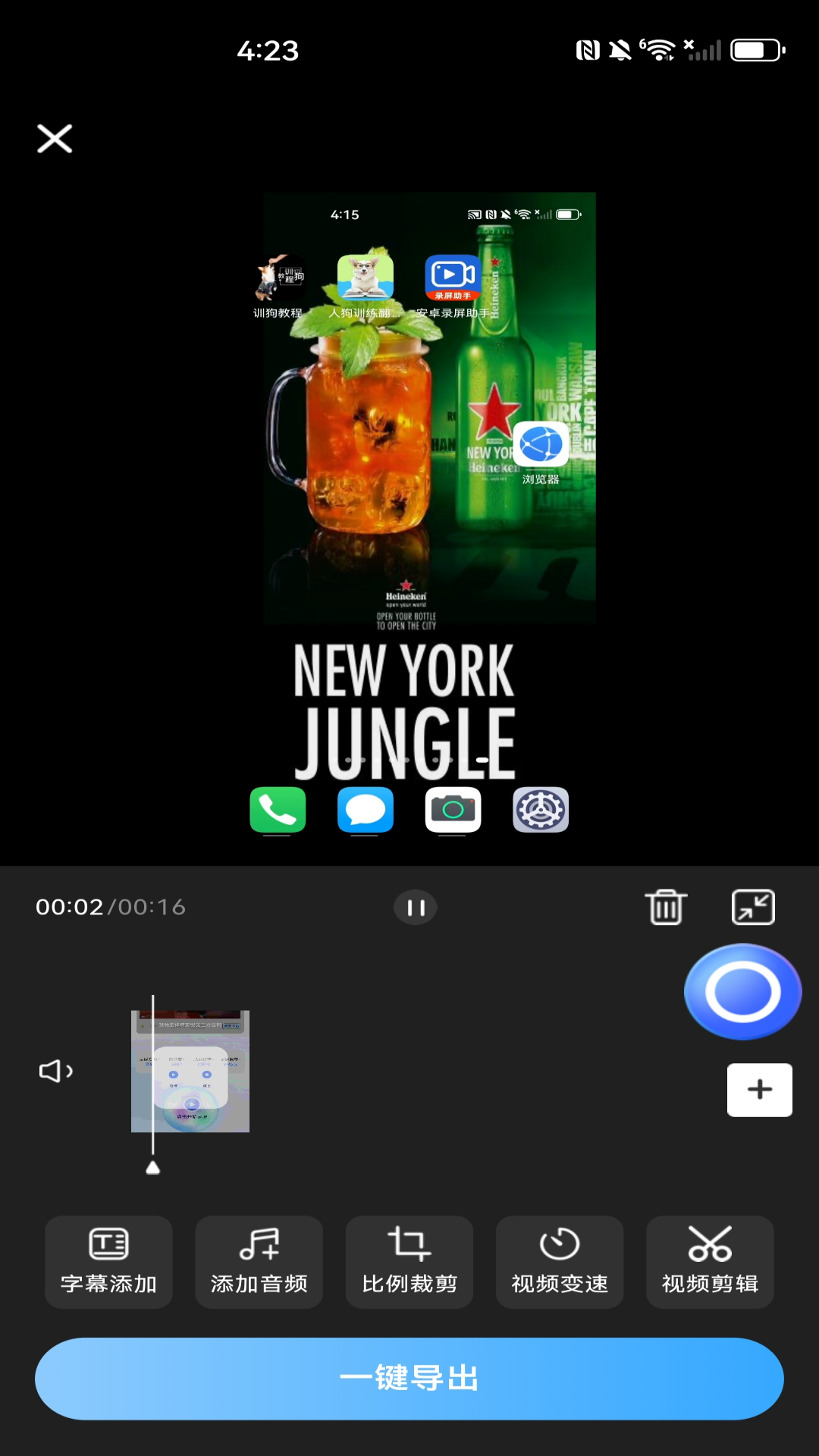This screenshot has height=1456, width=819.
Task: Delete the selected clip
Action: pyautogui.click(x=666, y=907)
